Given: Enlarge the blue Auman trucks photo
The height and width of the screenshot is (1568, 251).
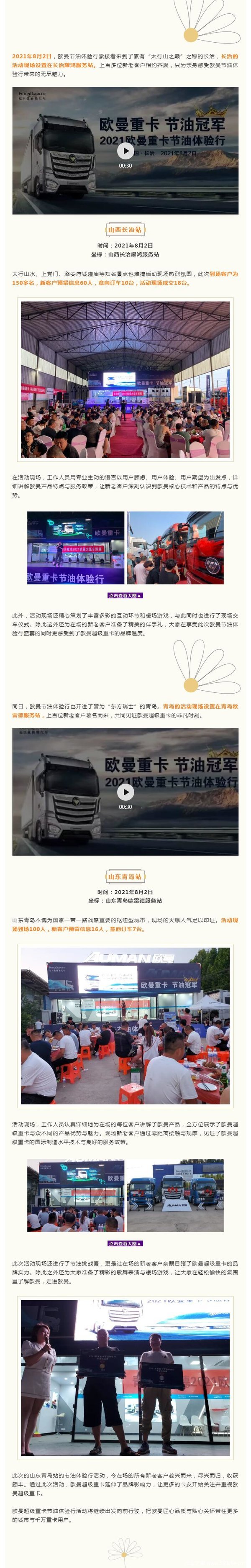Looking at the screenshot, I should (175, 1187).
